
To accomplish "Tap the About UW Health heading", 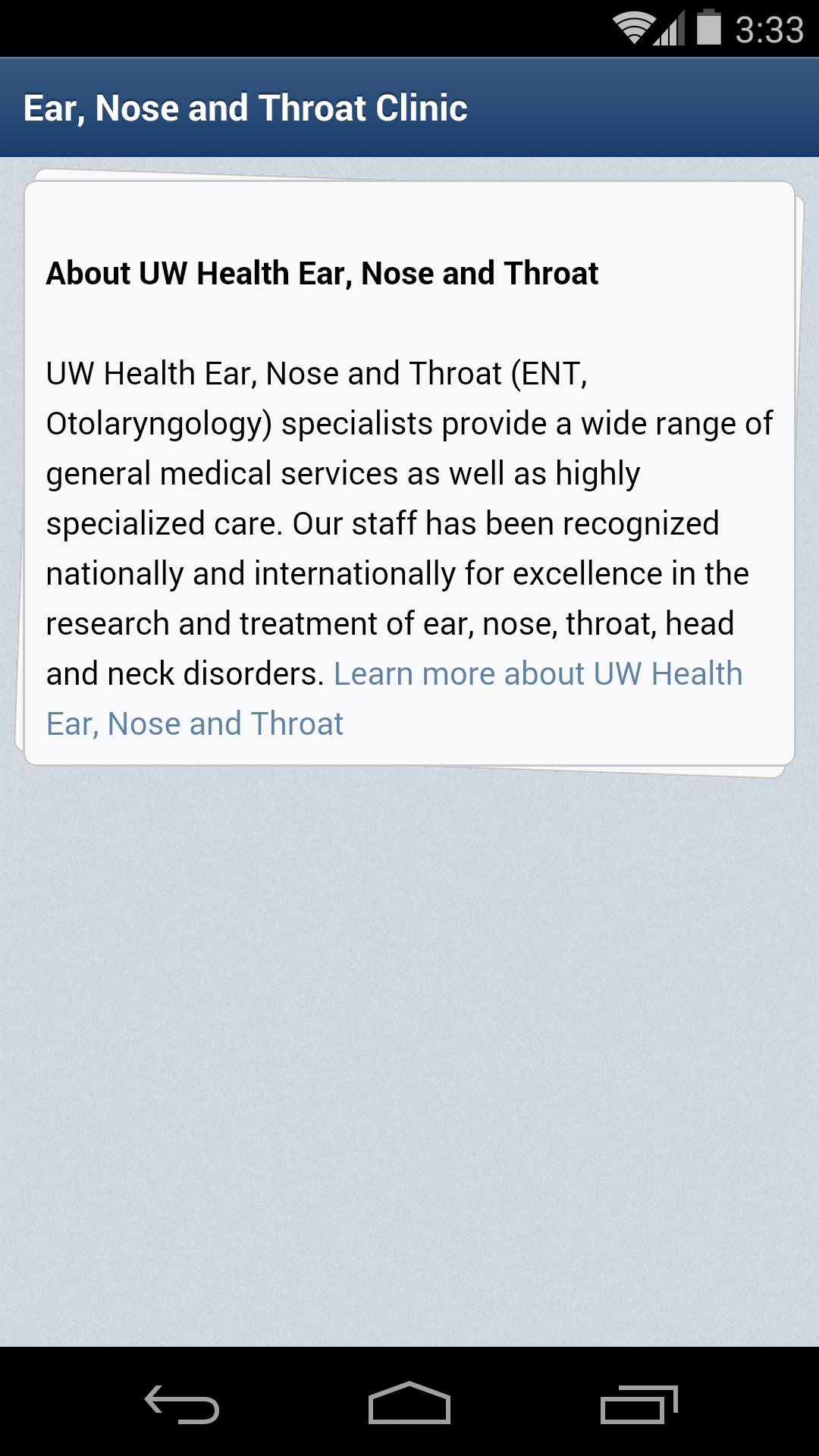I will pyautogui.click(x=322, y=273).
